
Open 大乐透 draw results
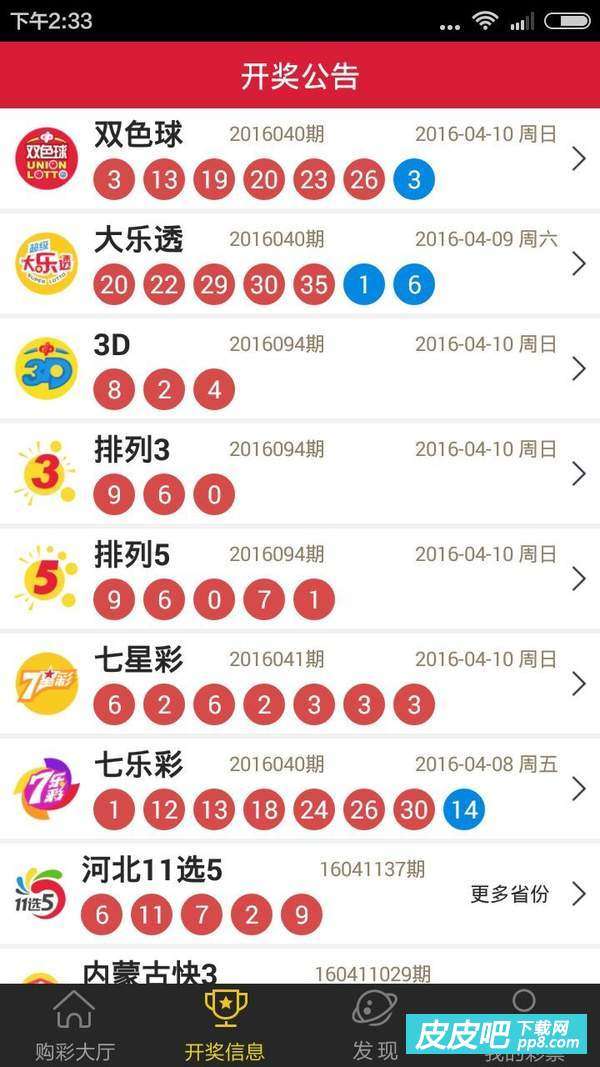coord(300,264)
